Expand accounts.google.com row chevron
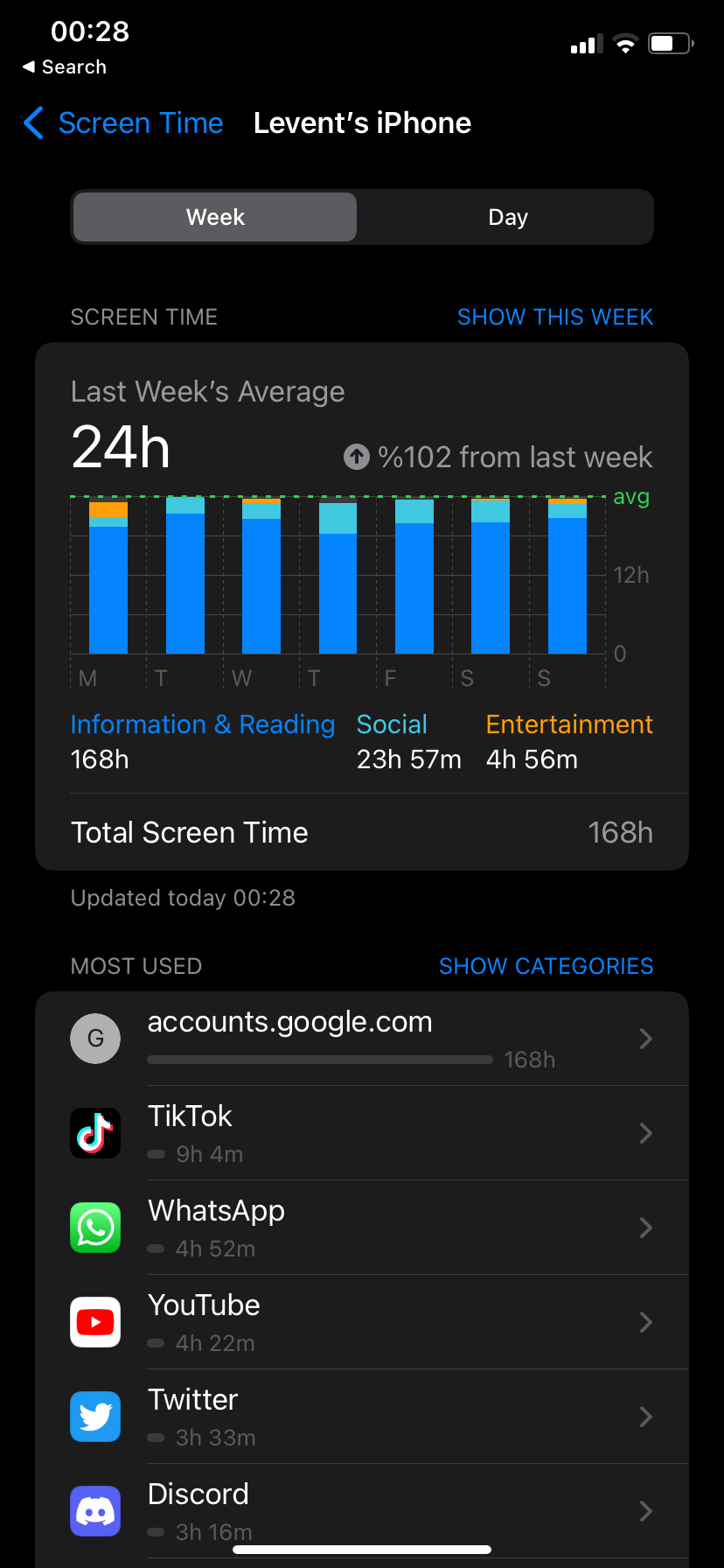724x1568 pixels. pyautogui.click(x=645, y=1039)
